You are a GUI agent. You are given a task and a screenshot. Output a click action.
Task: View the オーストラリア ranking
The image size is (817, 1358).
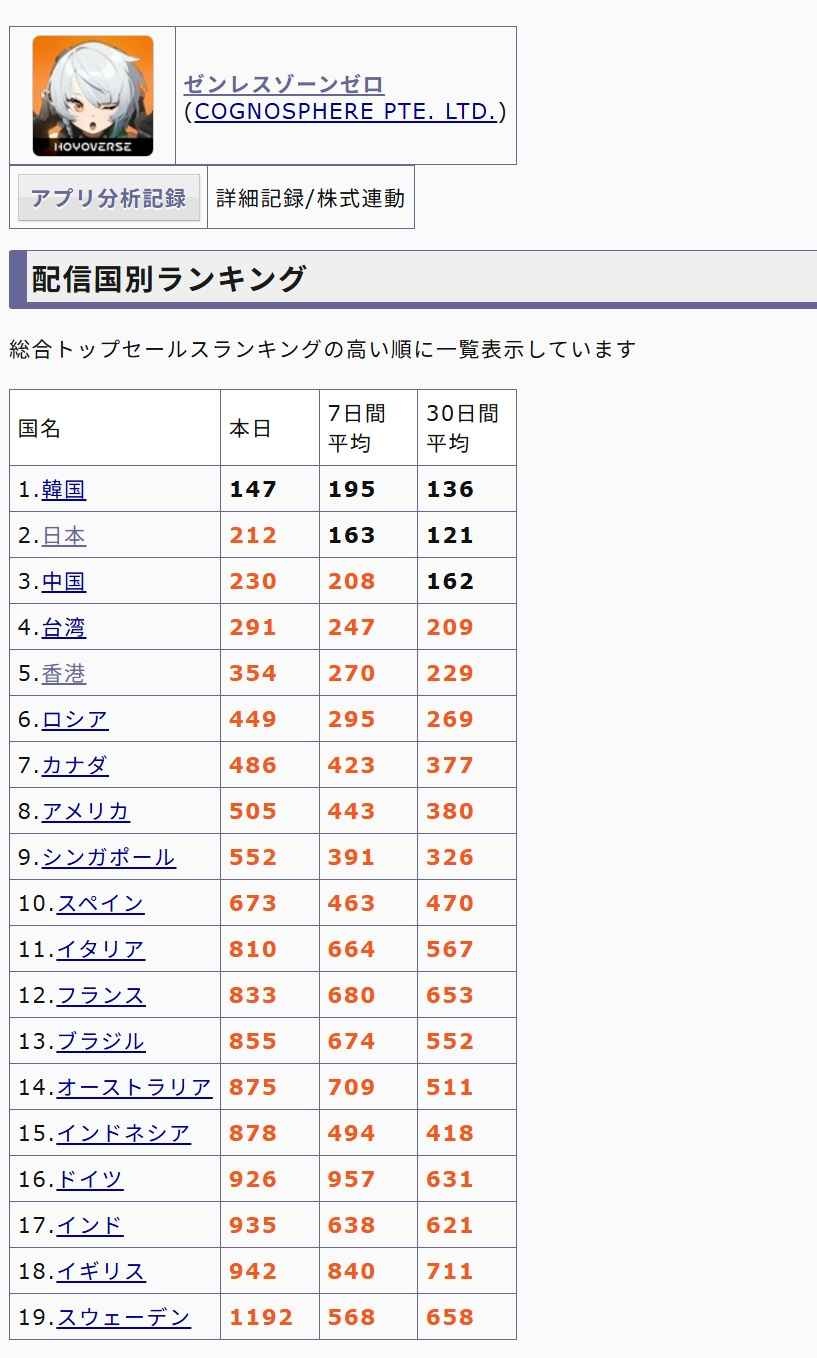click(x=134, y=1088)
